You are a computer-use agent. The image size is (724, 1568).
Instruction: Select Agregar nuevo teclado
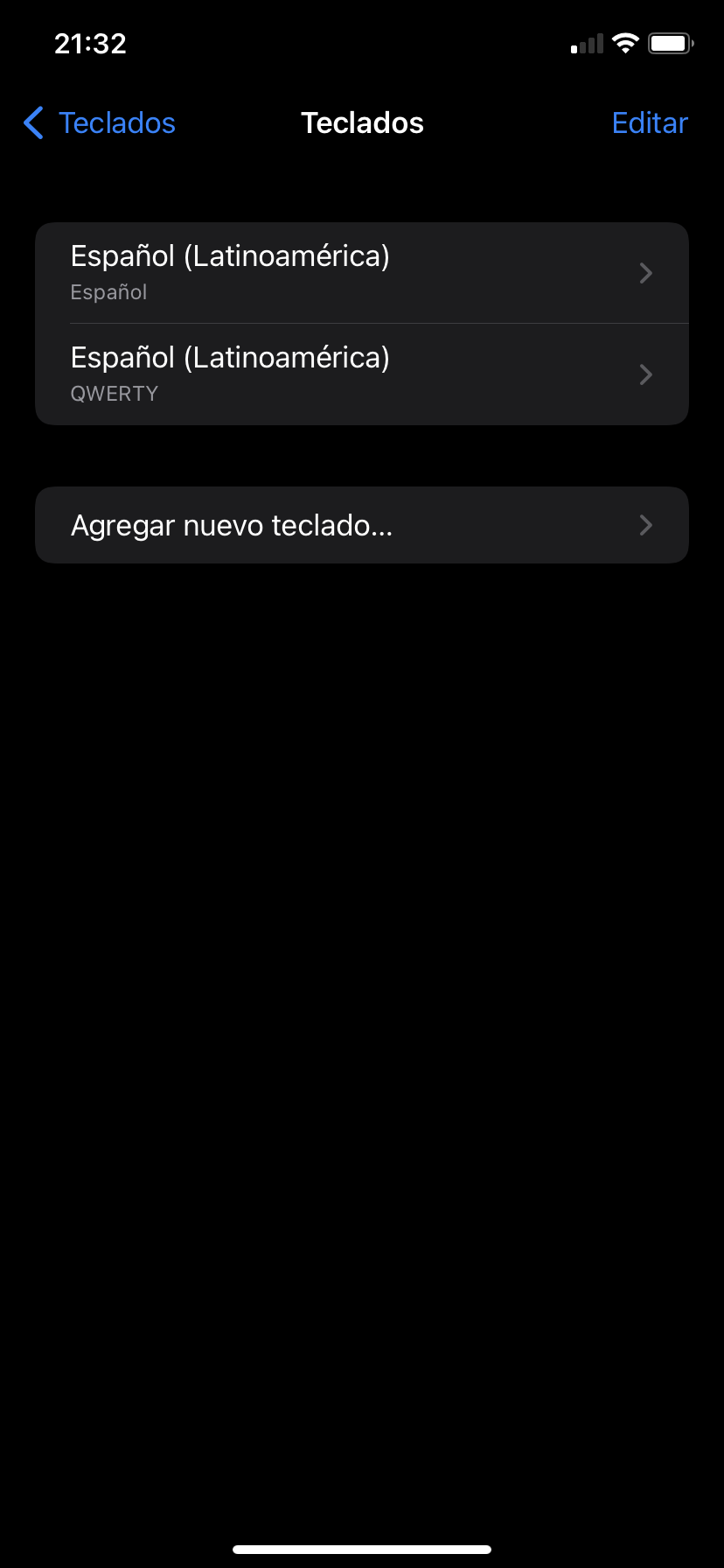361,525
